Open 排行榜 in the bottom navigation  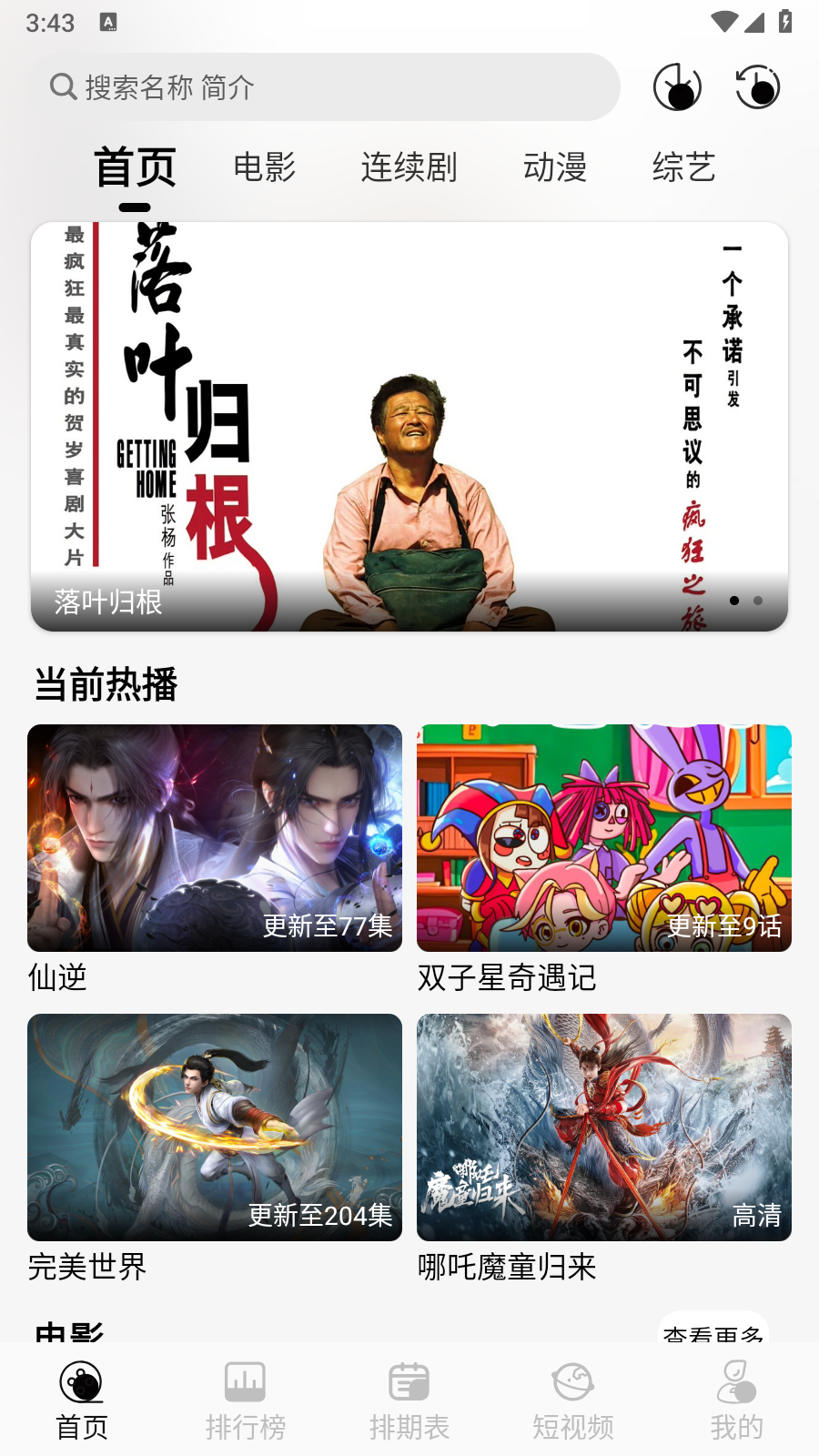(x=246, y=1401)
